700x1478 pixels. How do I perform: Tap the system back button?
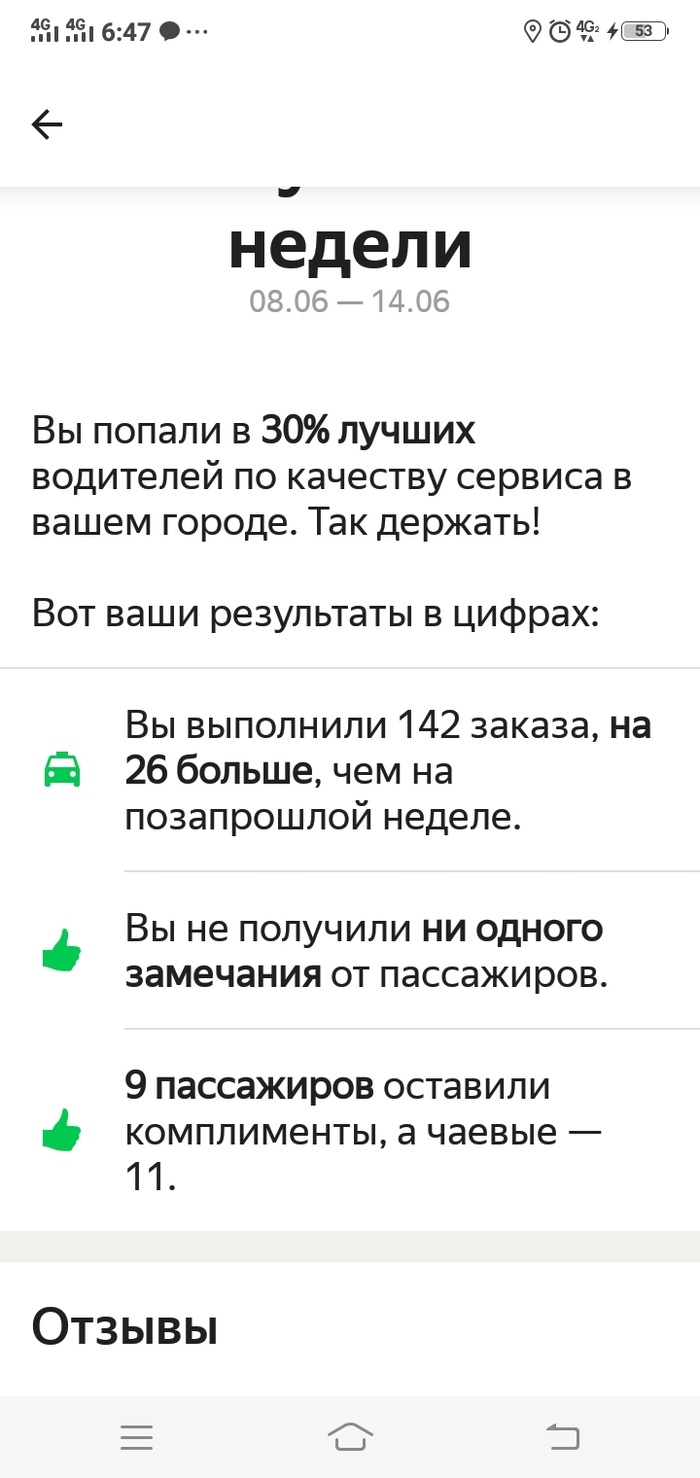click(563, 1438)
